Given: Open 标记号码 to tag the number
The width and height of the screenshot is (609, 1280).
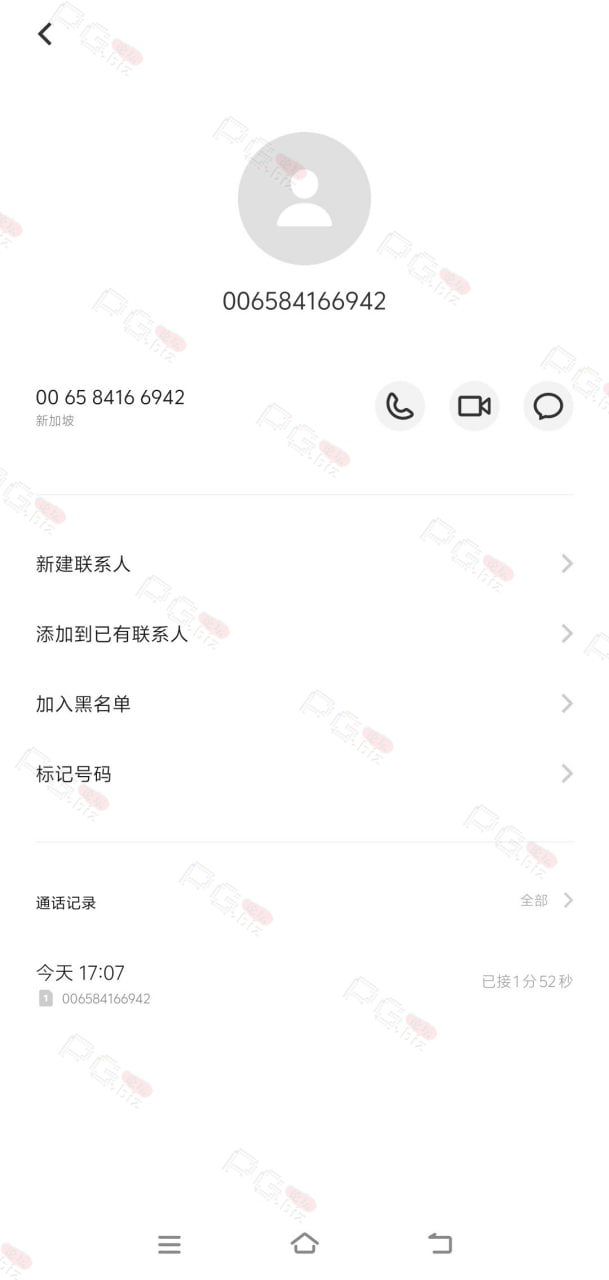Looking at the screenshot, I should 304,774.
